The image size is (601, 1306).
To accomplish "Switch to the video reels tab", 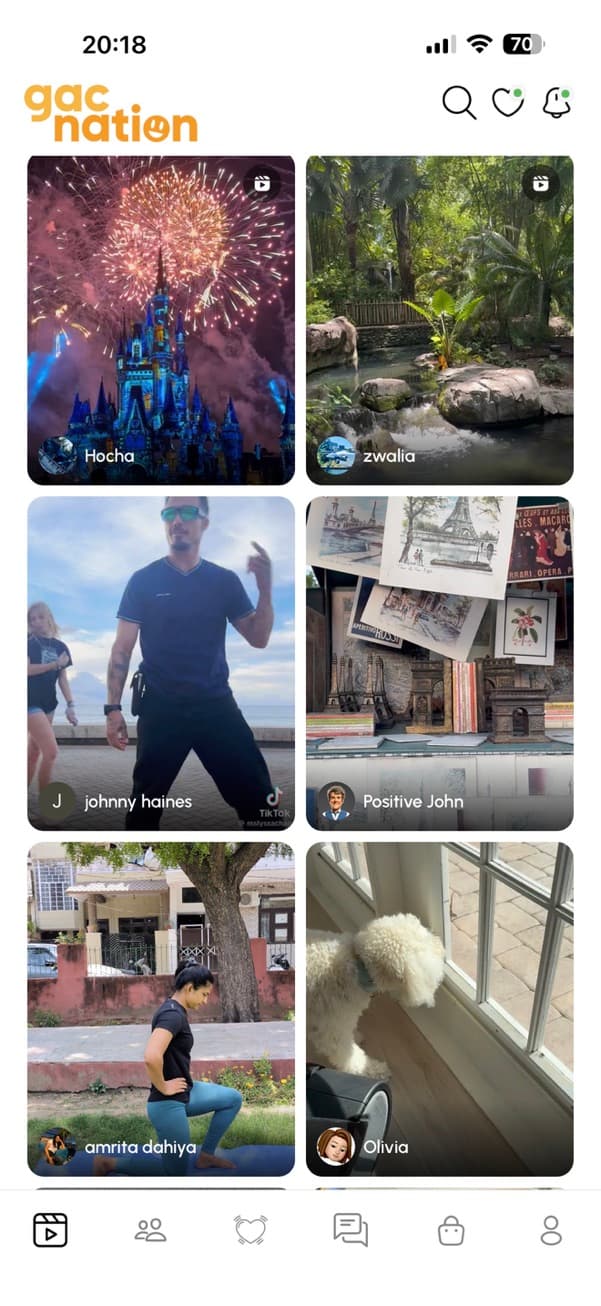I will 50,1230.
